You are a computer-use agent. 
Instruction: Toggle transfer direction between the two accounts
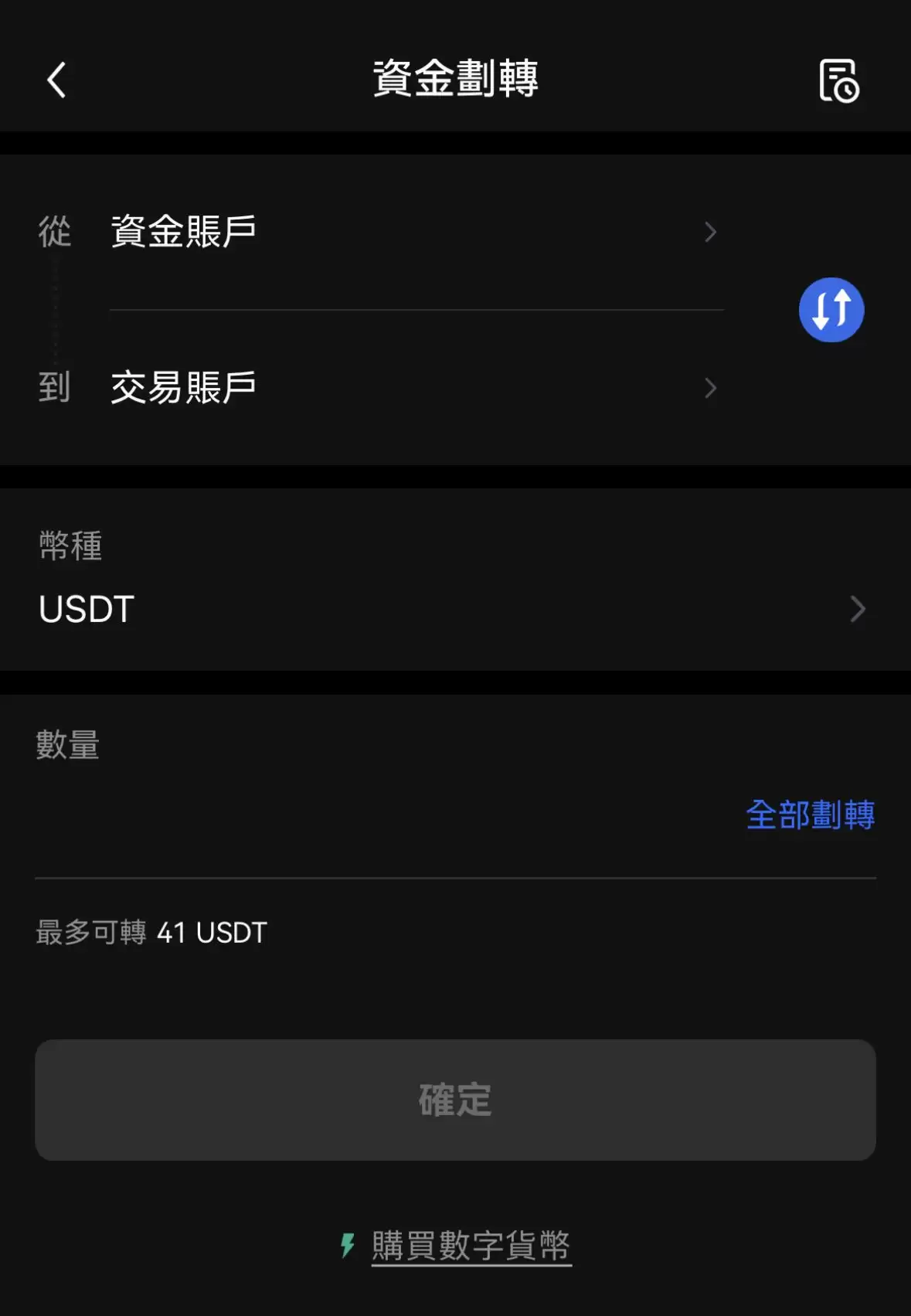coord(831,309)
